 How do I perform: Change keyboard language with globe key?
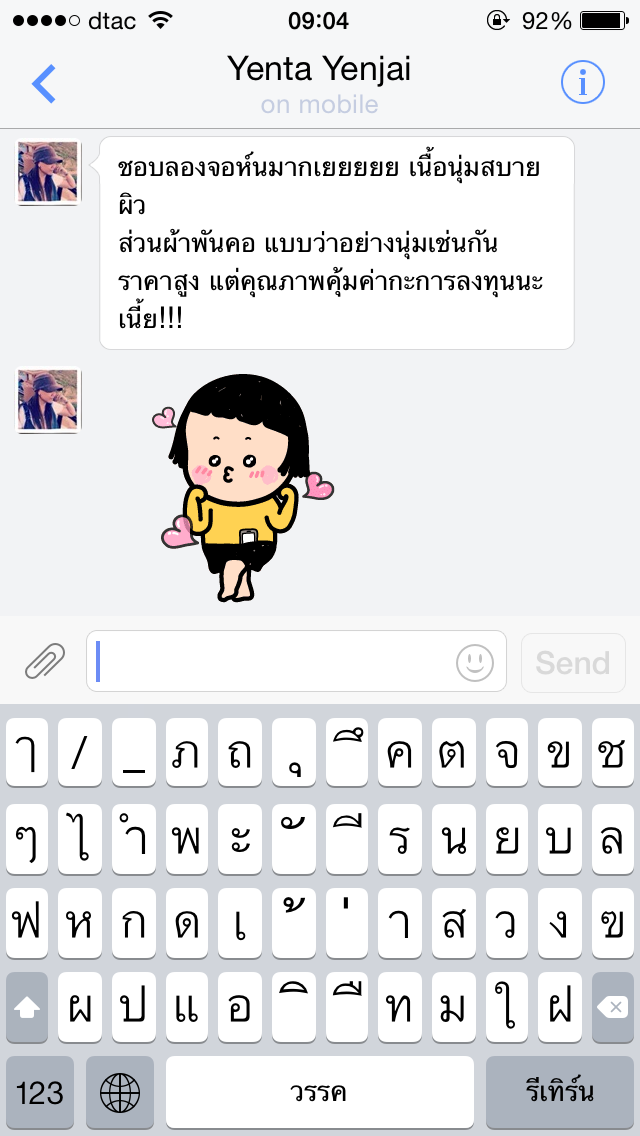click(120, 1092)
